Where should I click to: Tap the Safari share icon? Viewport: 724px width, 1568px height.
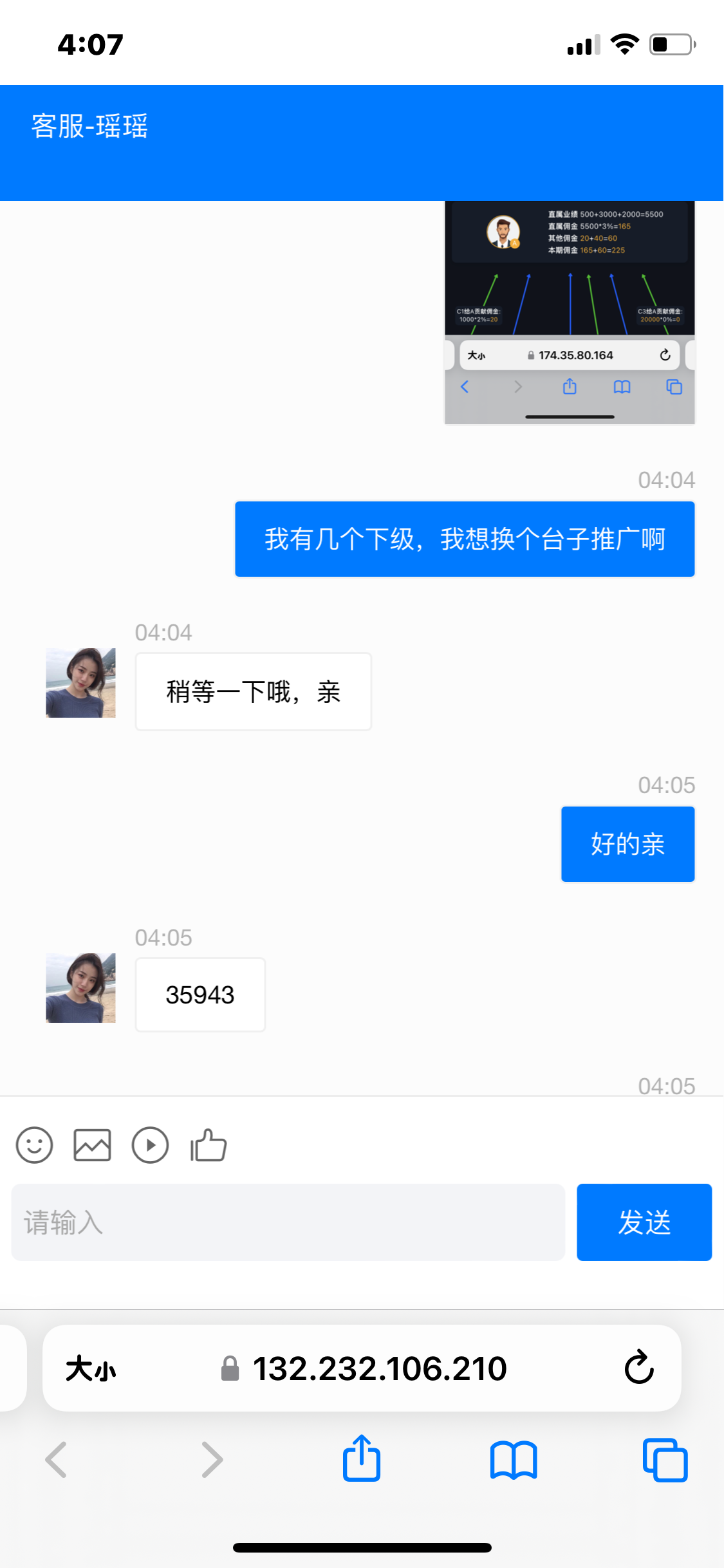click(362, 1460)
